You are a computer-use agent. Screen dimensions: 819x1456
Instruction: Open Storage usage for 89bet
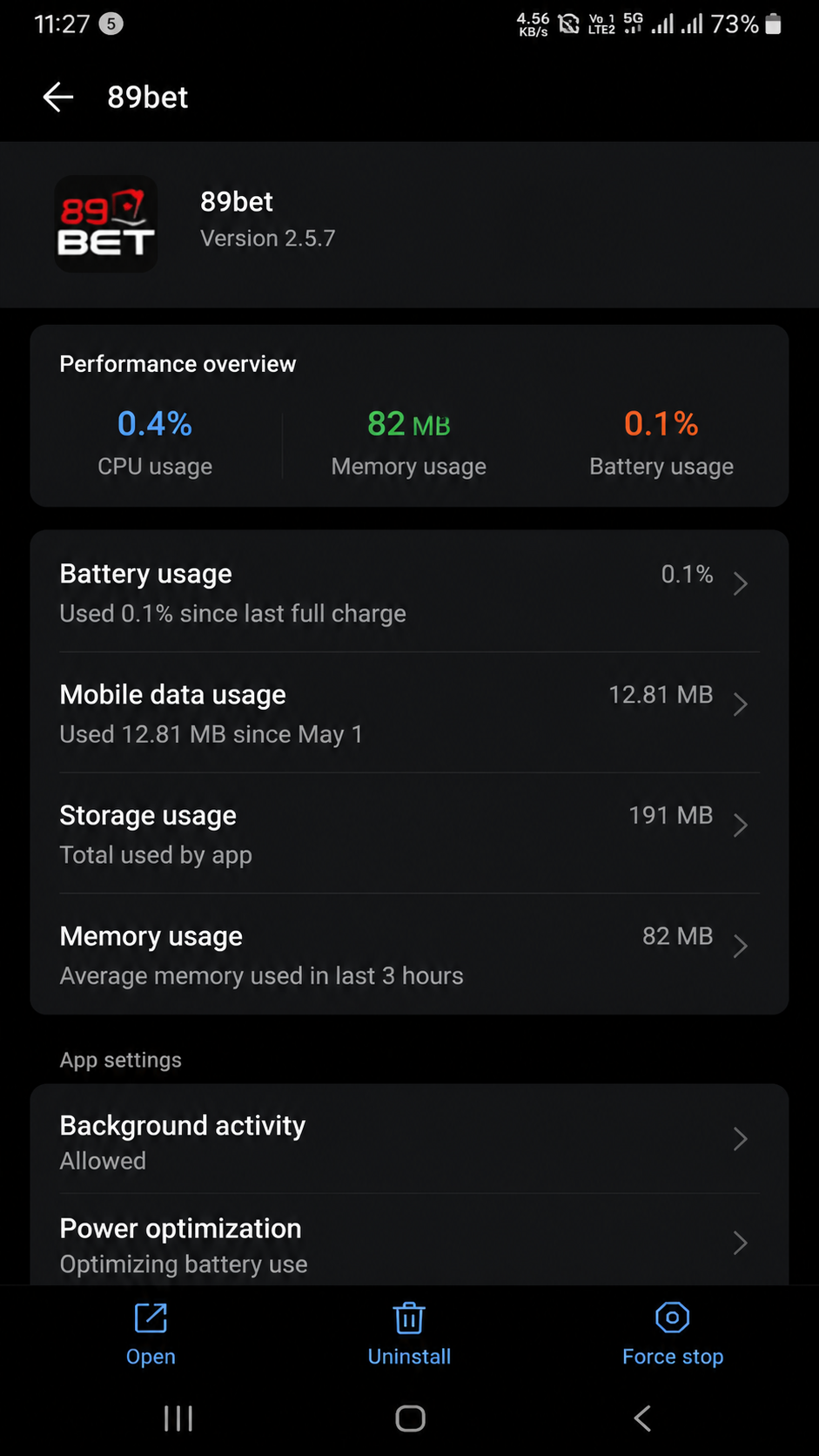click(x=409, y=833)
